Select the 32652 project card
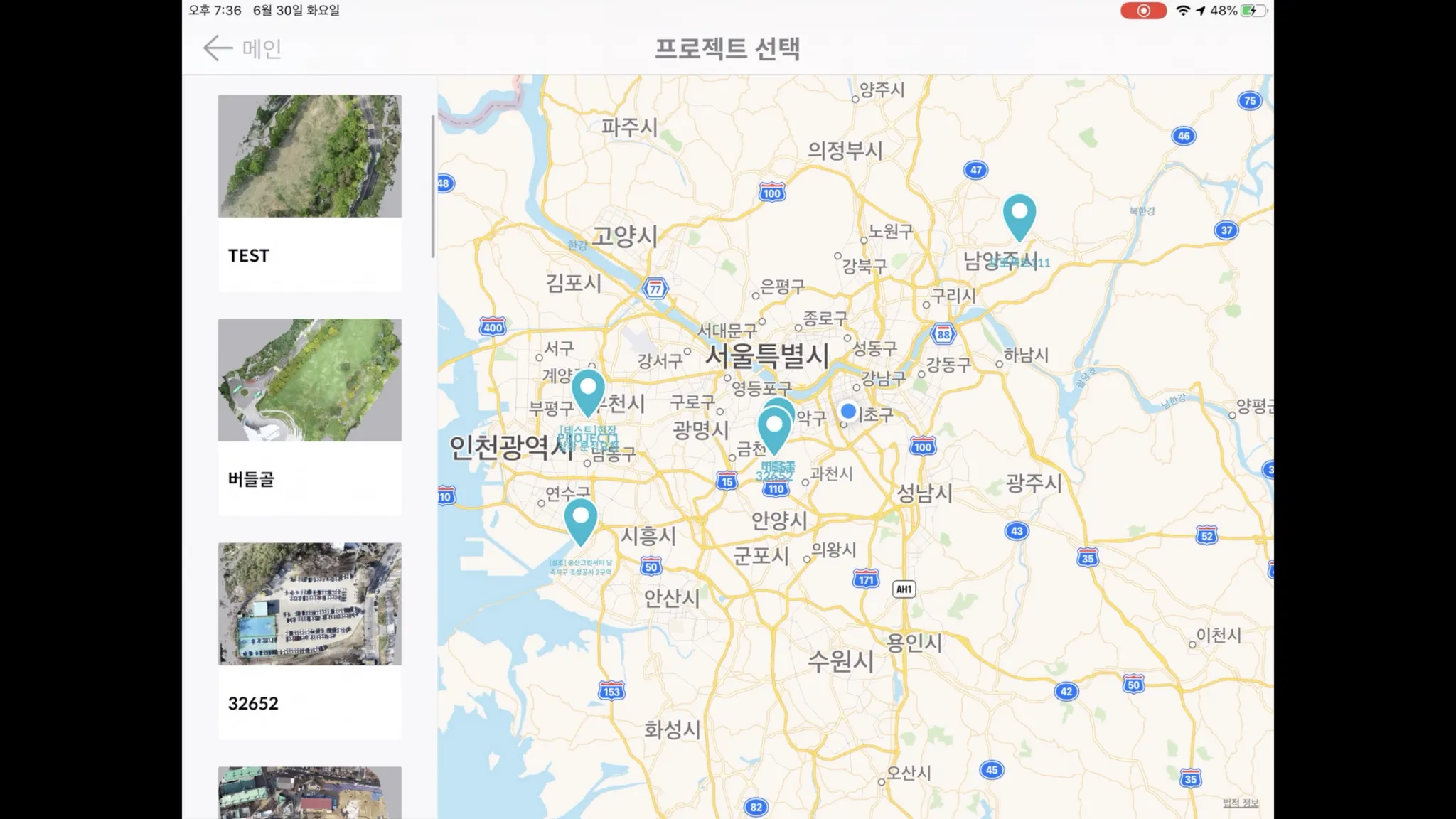Viewport: 1456px width, 819px height. pyautogui.click(x=309, y=640)
